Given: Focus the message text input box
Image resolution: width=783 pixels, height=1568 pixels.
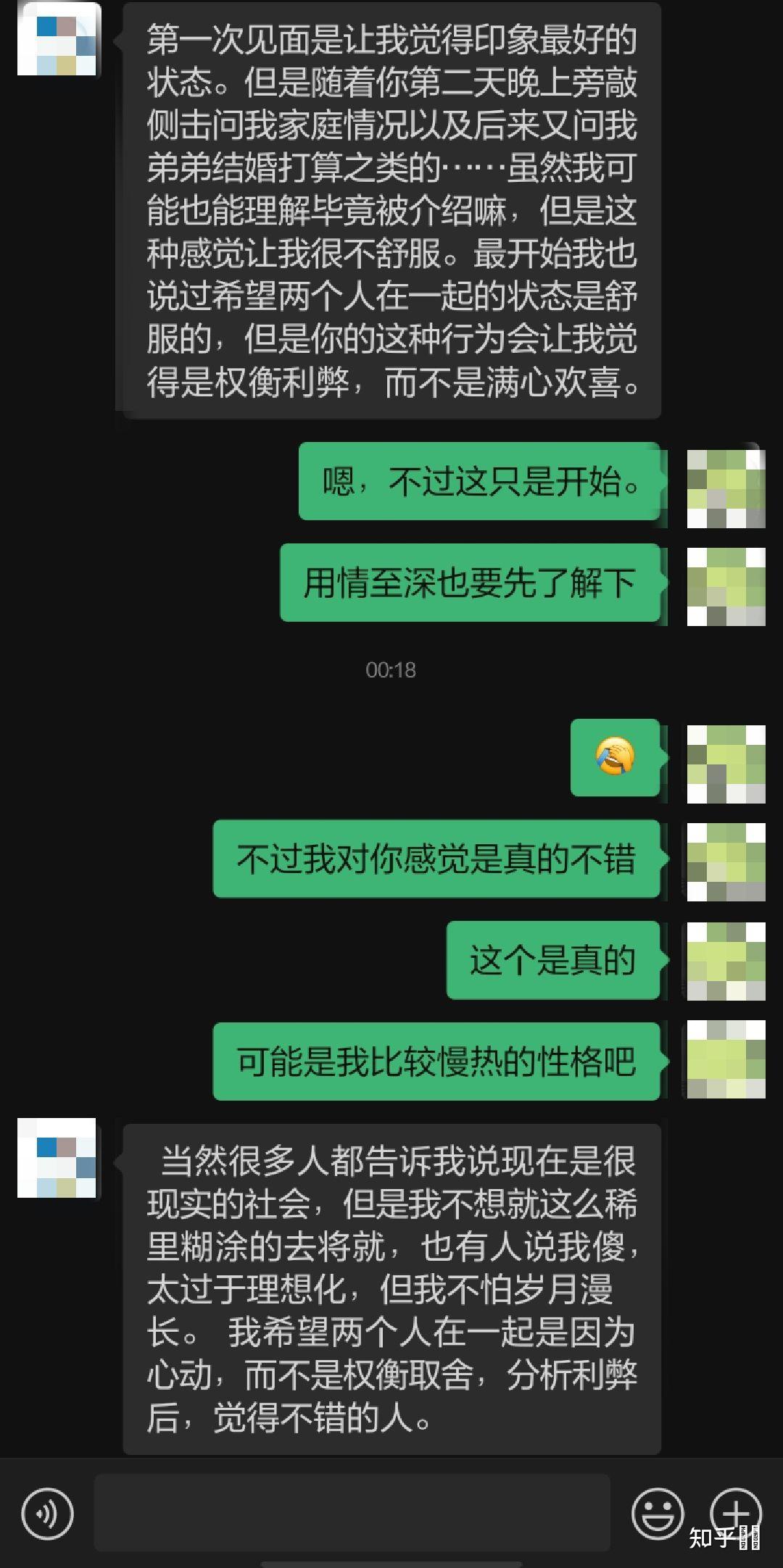Looking at the screenshot, I should (352, 1512).
